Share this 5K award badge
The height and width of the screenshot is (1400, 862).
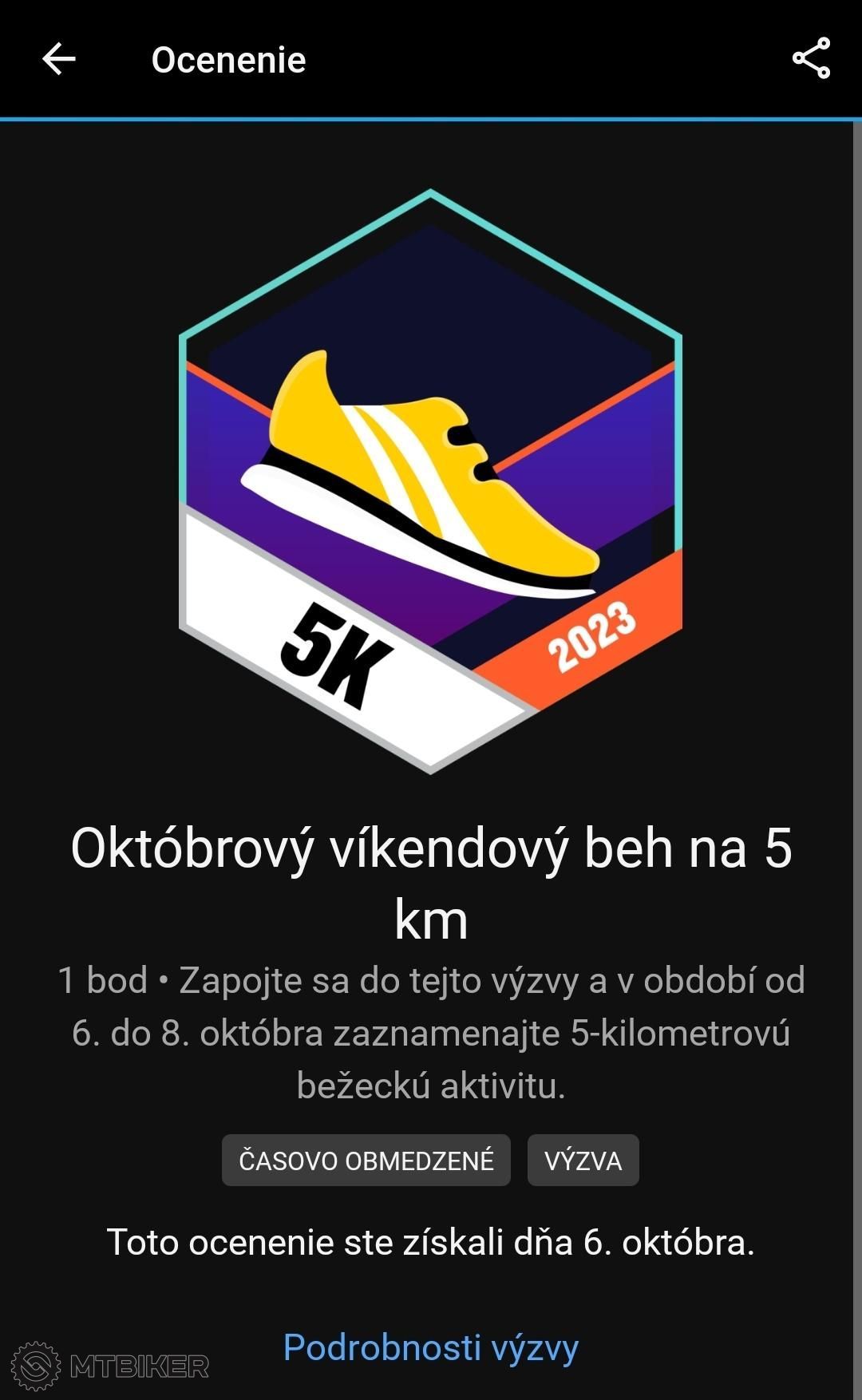811,58
